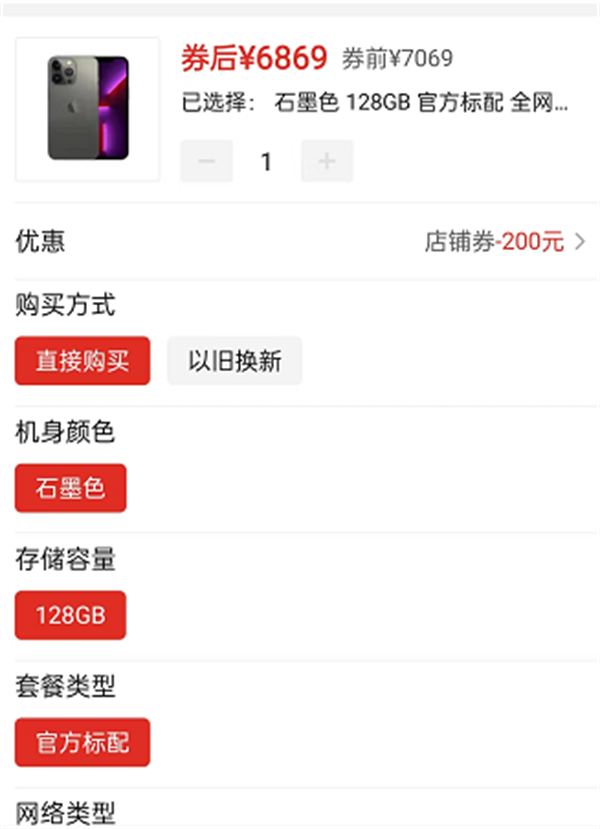Choose the 以旧换新 trade-in option

click(x=234, y=361)
